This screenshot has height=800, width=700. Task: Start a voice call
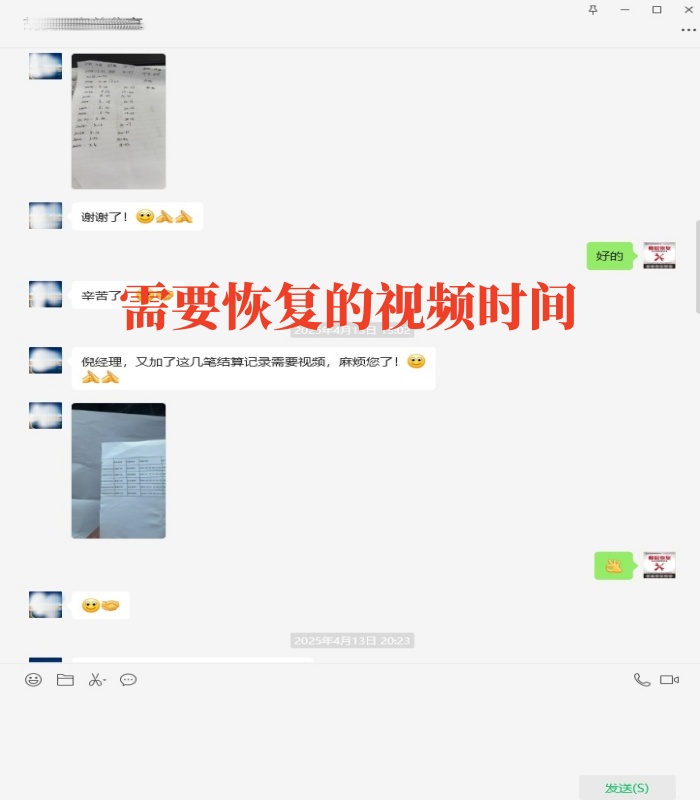pos(642,680)
